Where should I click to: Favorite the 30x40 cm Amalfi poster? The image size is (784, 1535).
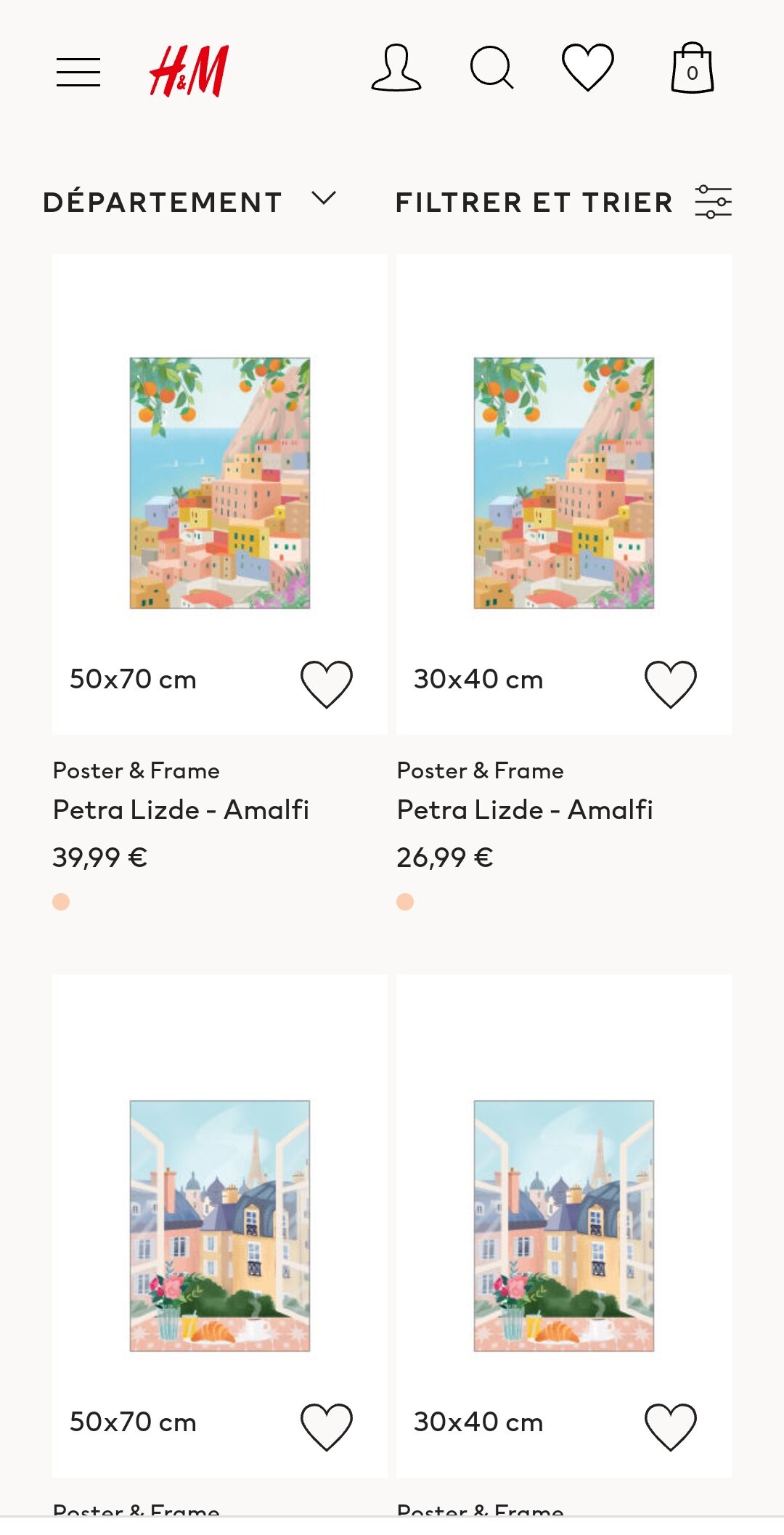click(671, 683)
